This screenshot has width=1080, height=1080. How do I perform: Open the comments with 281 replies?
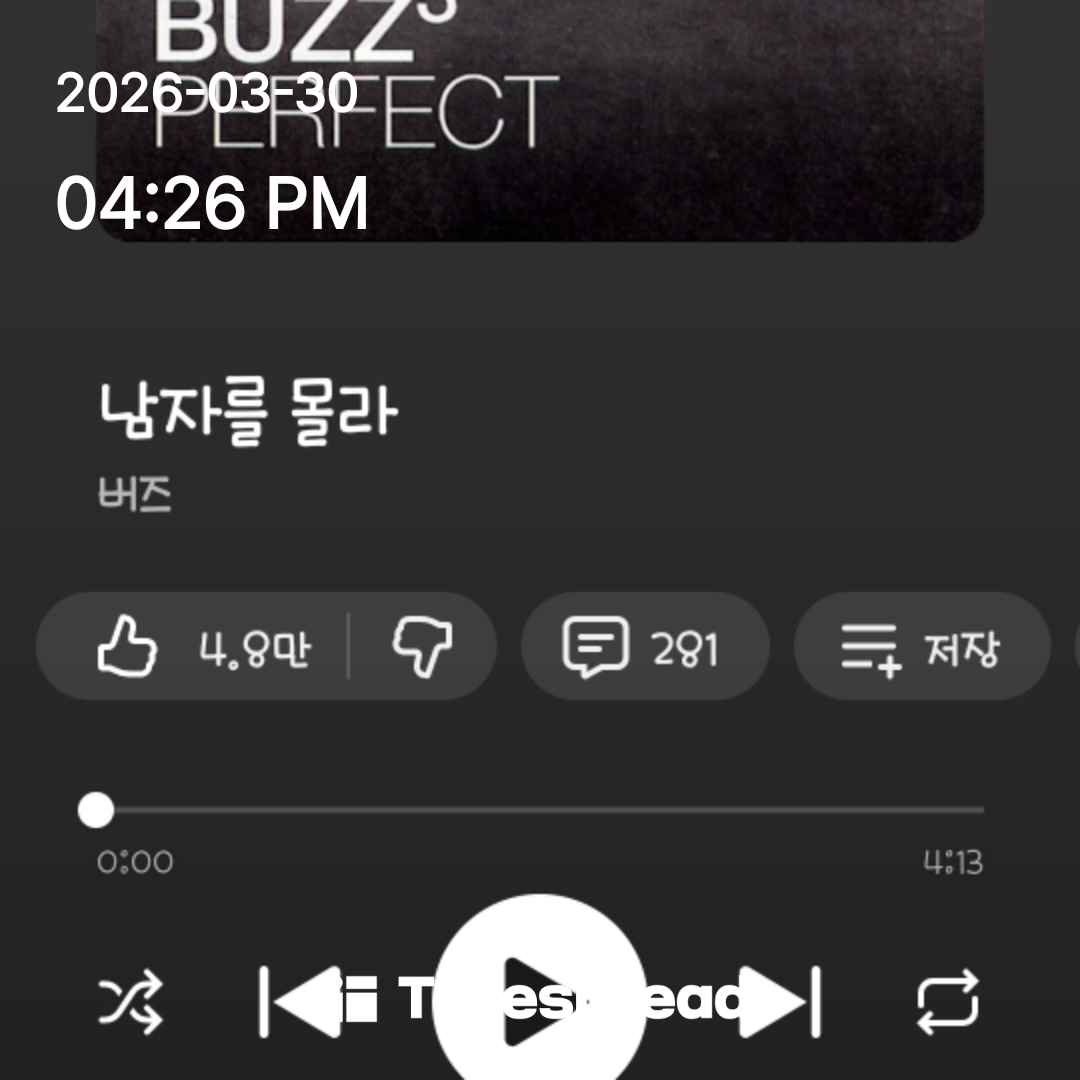pos(644,647)
